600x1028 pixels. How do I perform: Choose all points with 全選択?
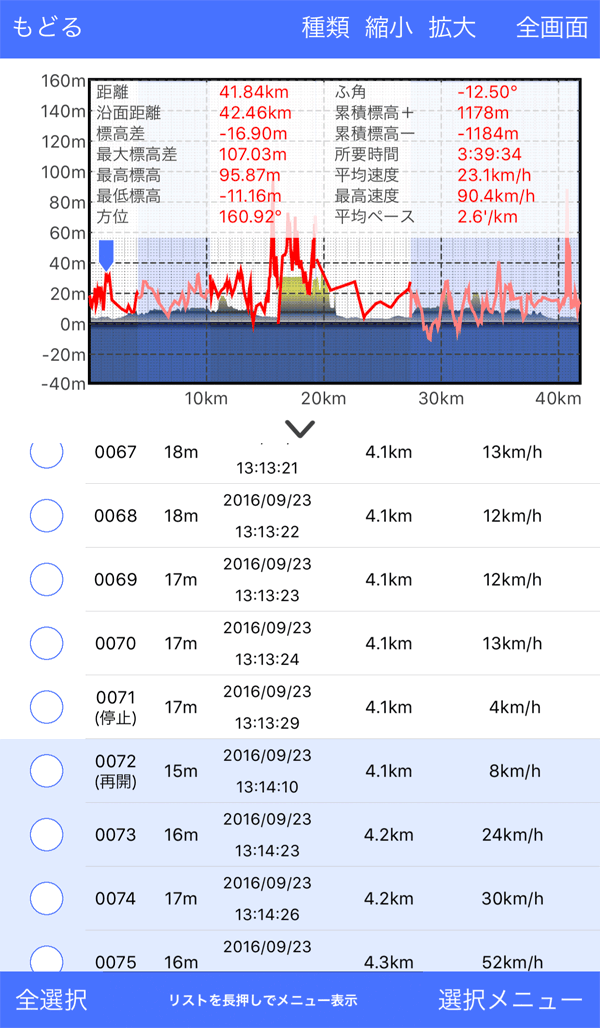pos(51,999)
